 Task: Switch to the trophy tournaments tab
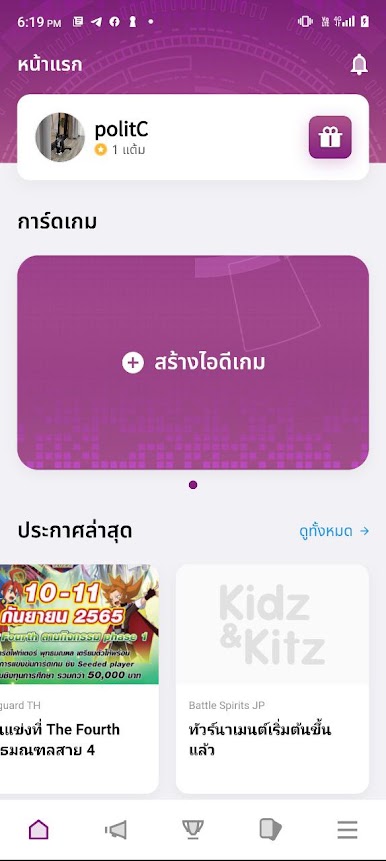tap(193, 830)
